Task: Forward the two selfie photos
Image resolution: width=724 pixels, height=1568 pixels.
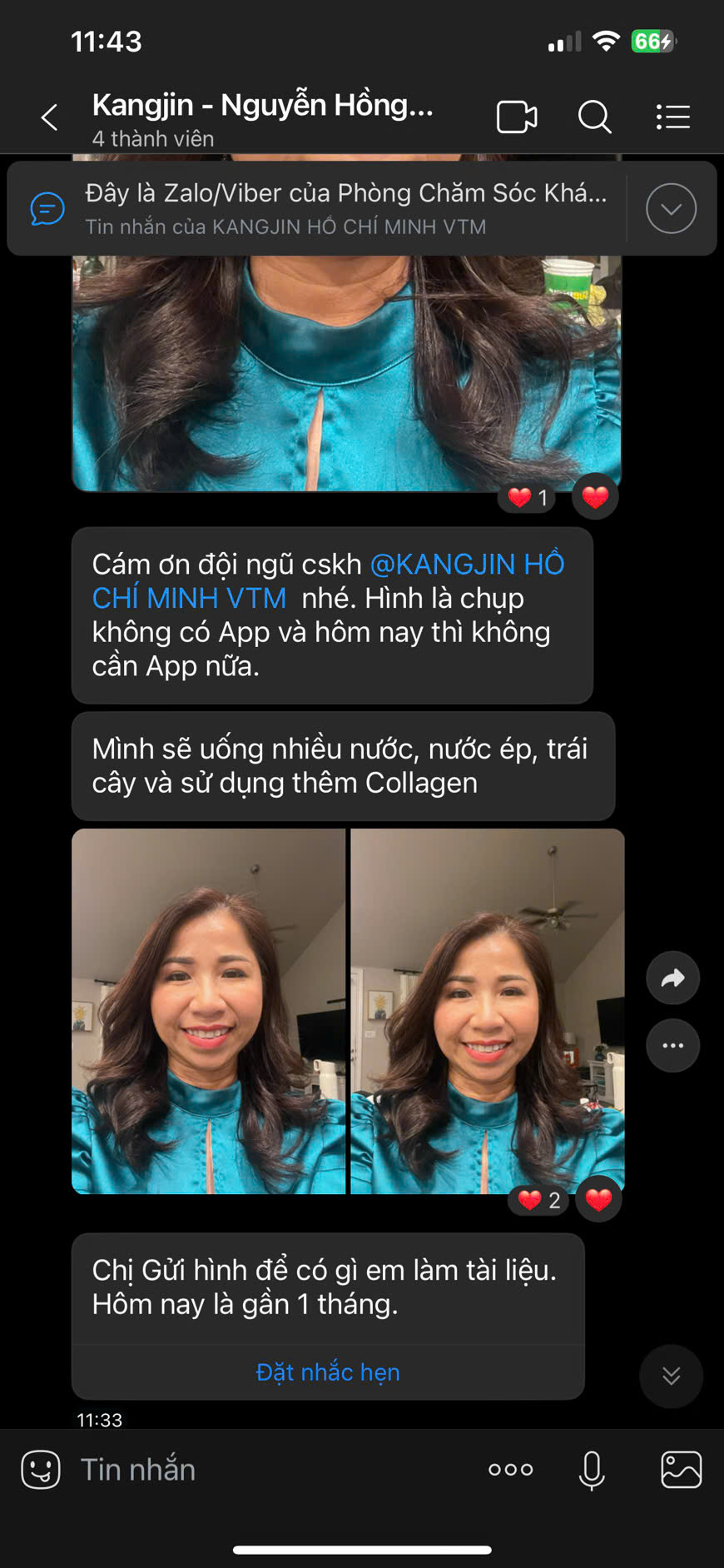Action: [x=672, y=978]
